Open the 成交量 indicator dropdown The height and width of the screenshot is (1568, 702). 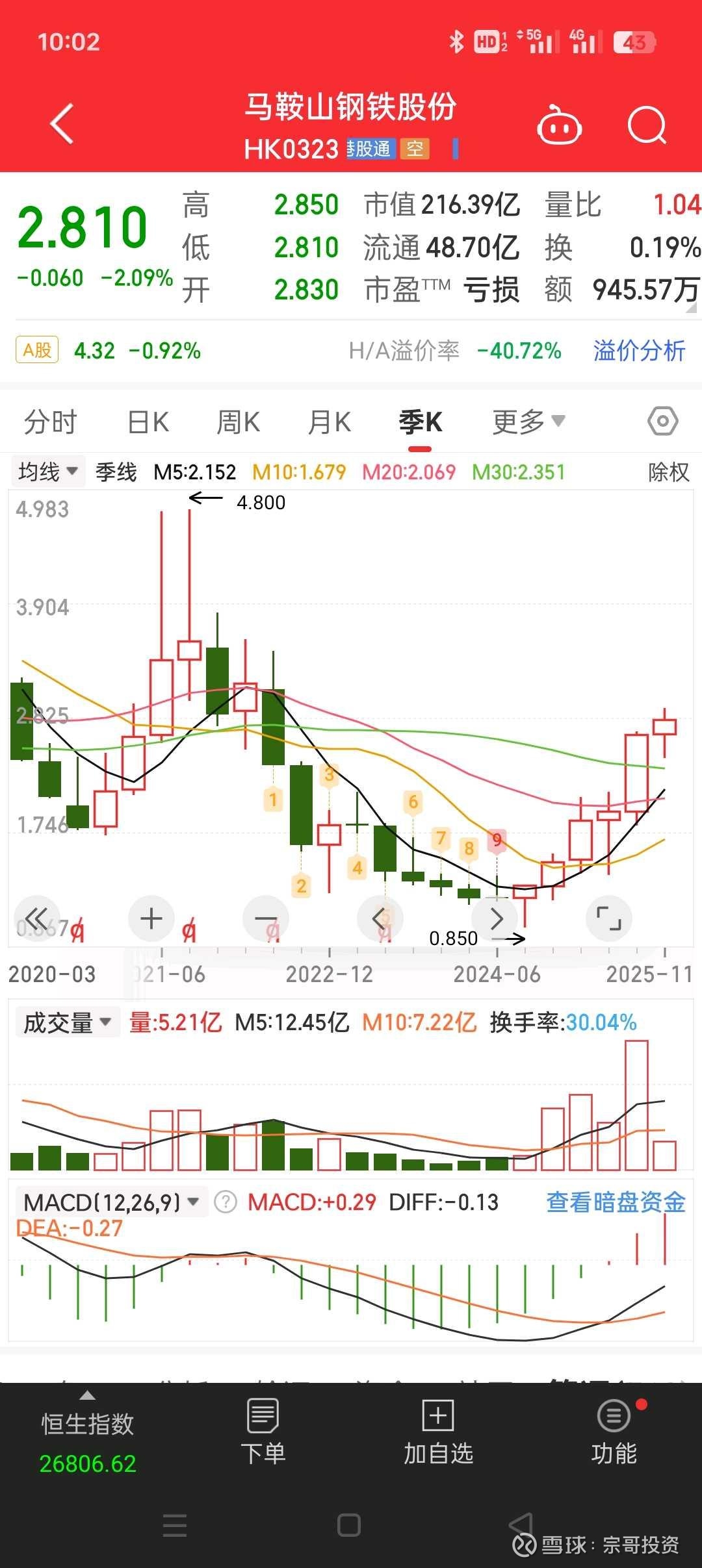pos(67,1023)
